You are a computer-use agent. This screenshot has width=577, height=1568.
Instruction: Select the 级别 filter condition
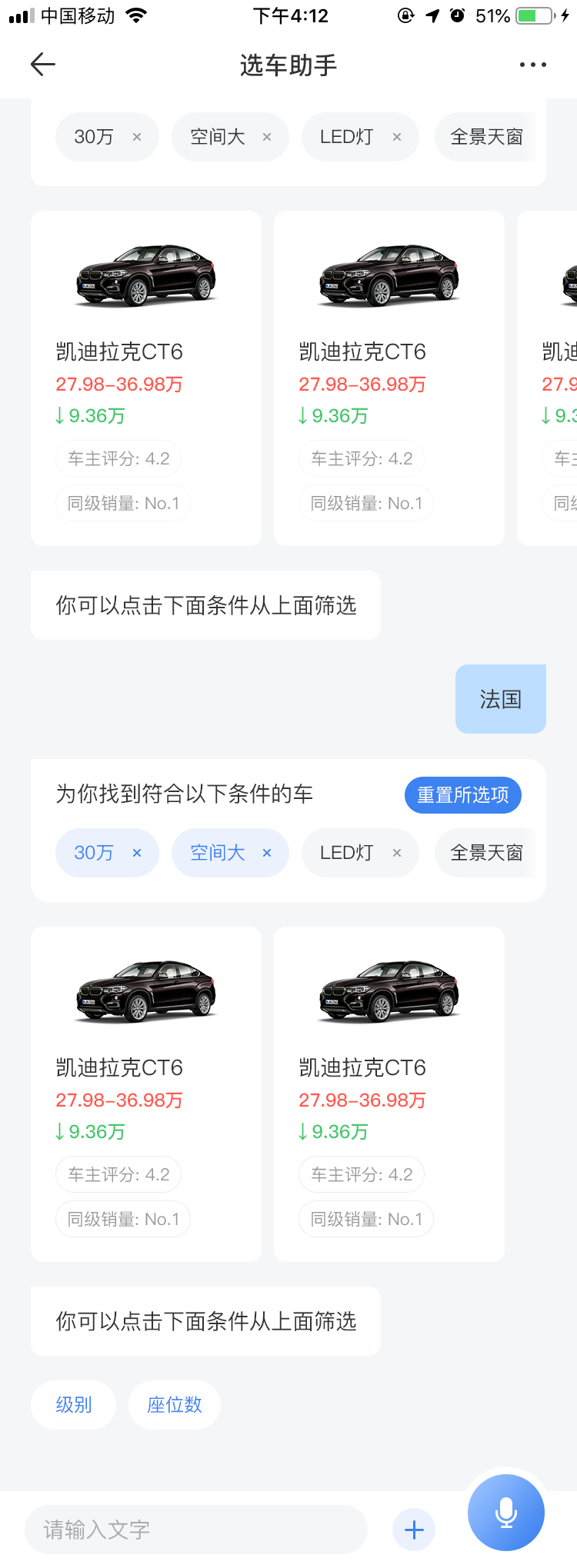pyautogui.click(x=74, y=1405)
